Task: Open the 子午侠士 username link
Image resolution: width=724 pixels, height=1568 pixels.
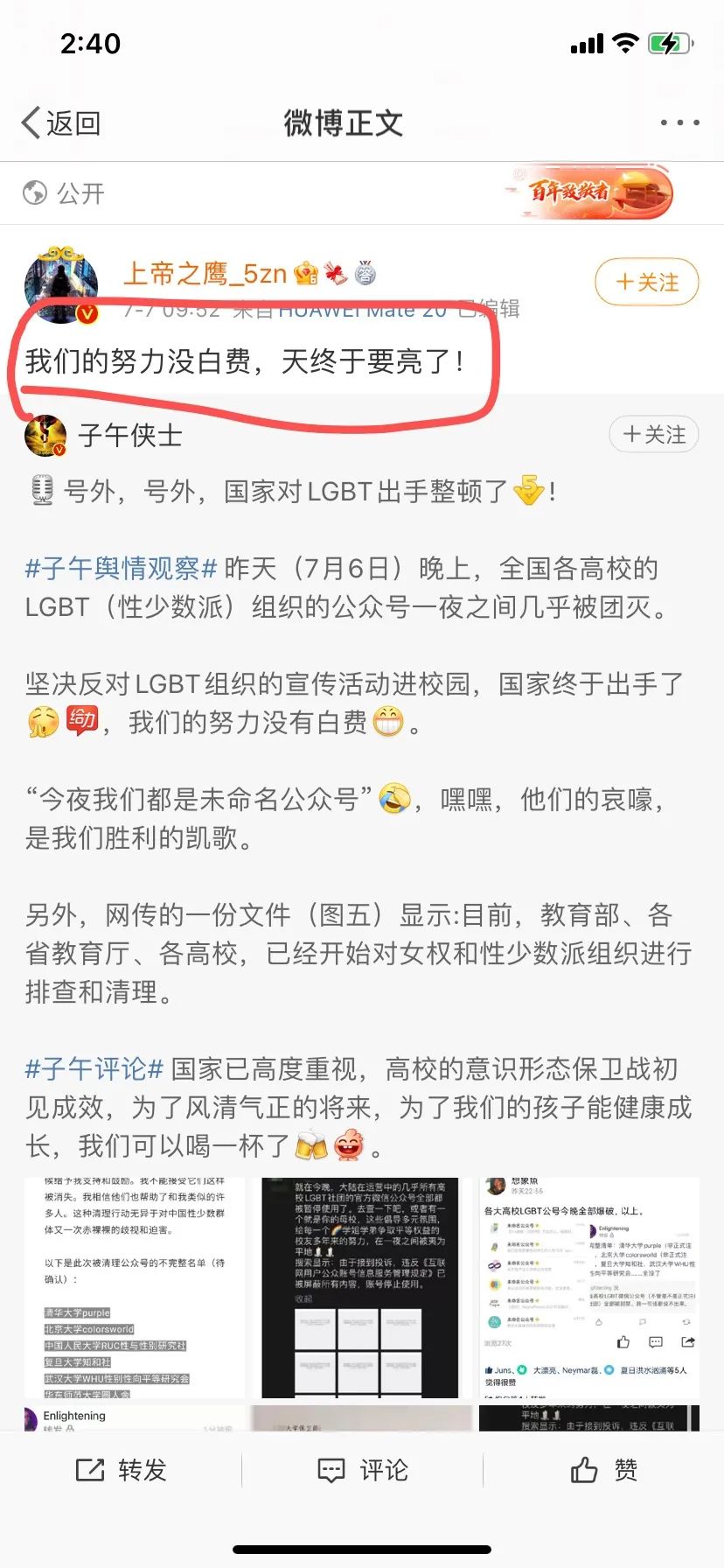Action: pos(129,435)
